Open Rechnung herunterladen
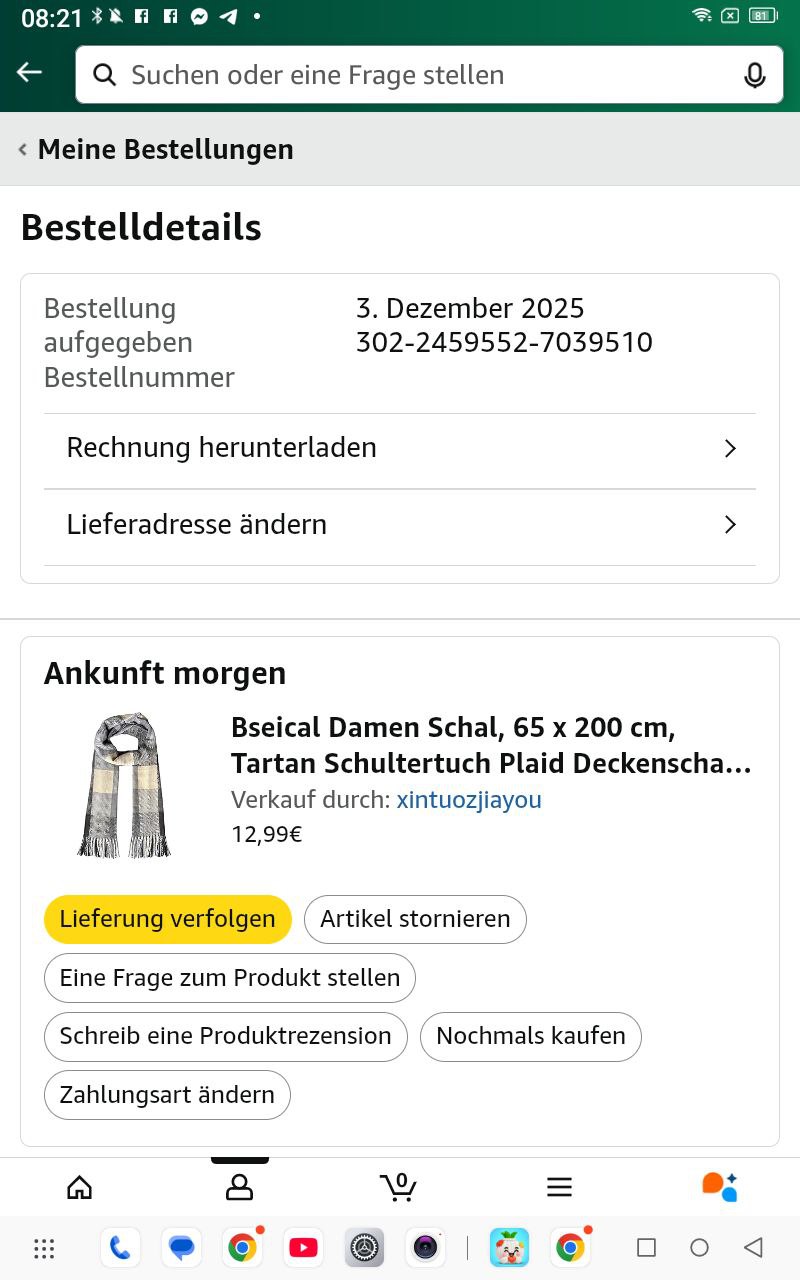Screen dimensions: 800x1280 click(400, 448)
